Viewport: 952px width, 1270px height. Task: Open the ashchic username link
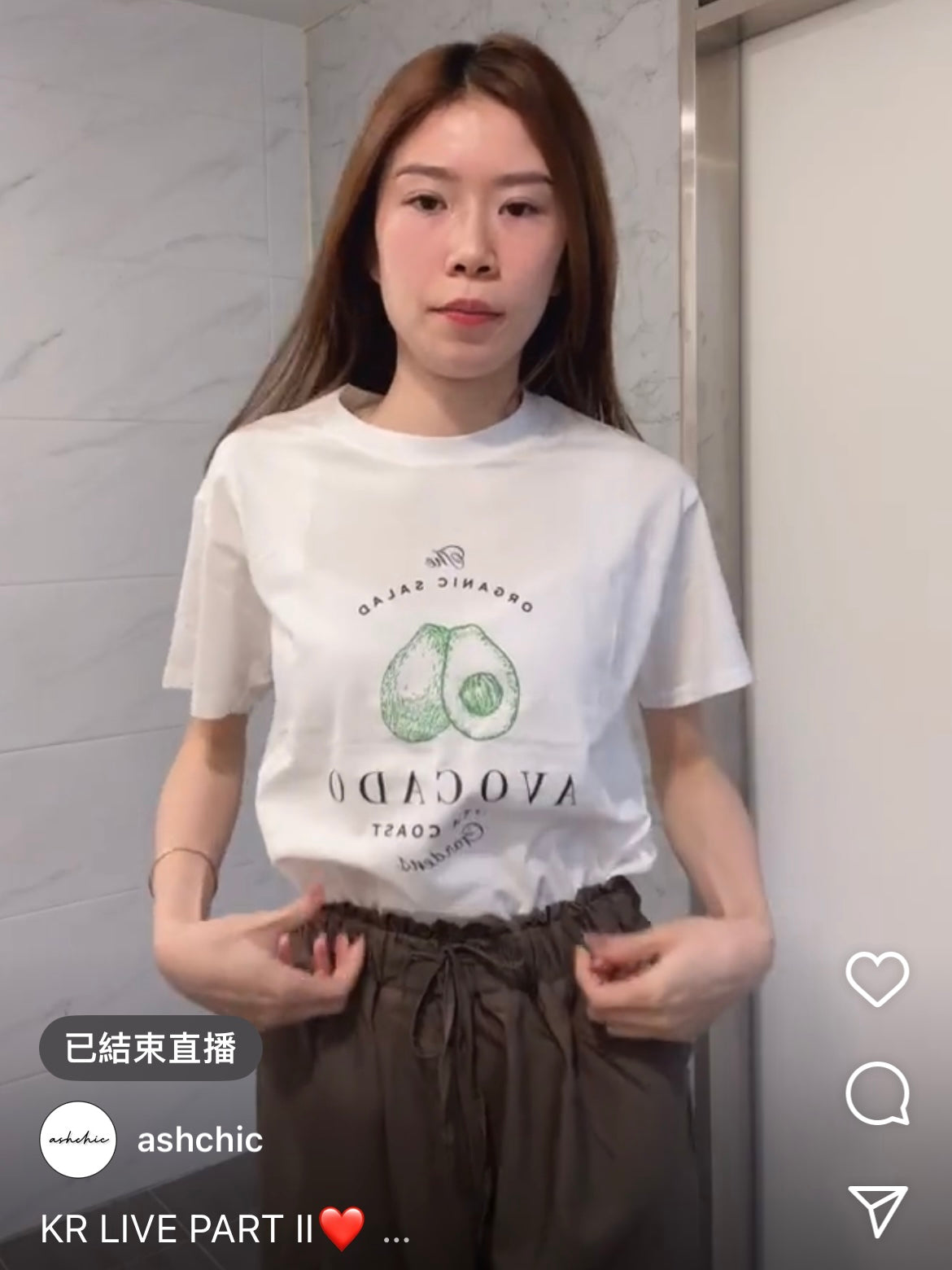click(x=199, y=1140)
